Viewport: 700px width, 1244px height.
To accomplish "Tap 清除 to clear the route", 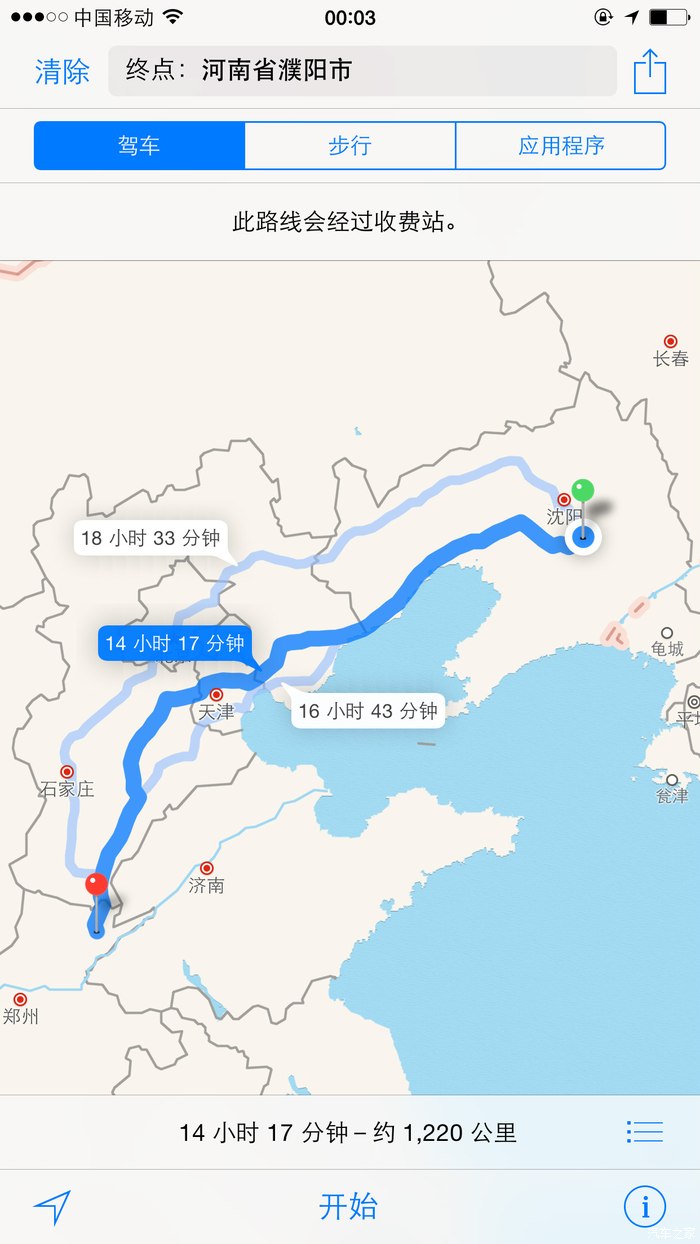I will pyautogui.click(x=62, y=71).
